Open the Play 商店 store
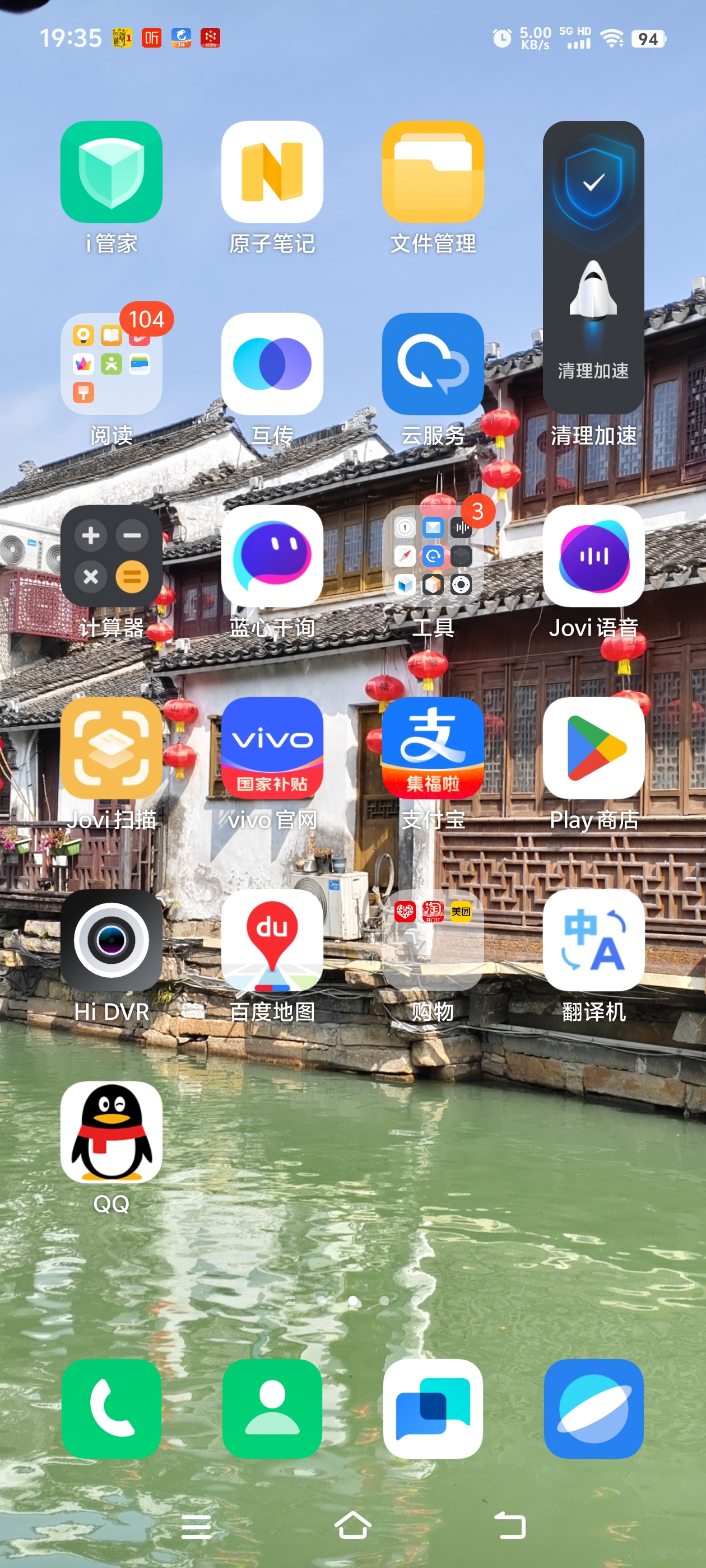Image resolution: width=706 pixels, height=1568 pixels. coord(594,749)
